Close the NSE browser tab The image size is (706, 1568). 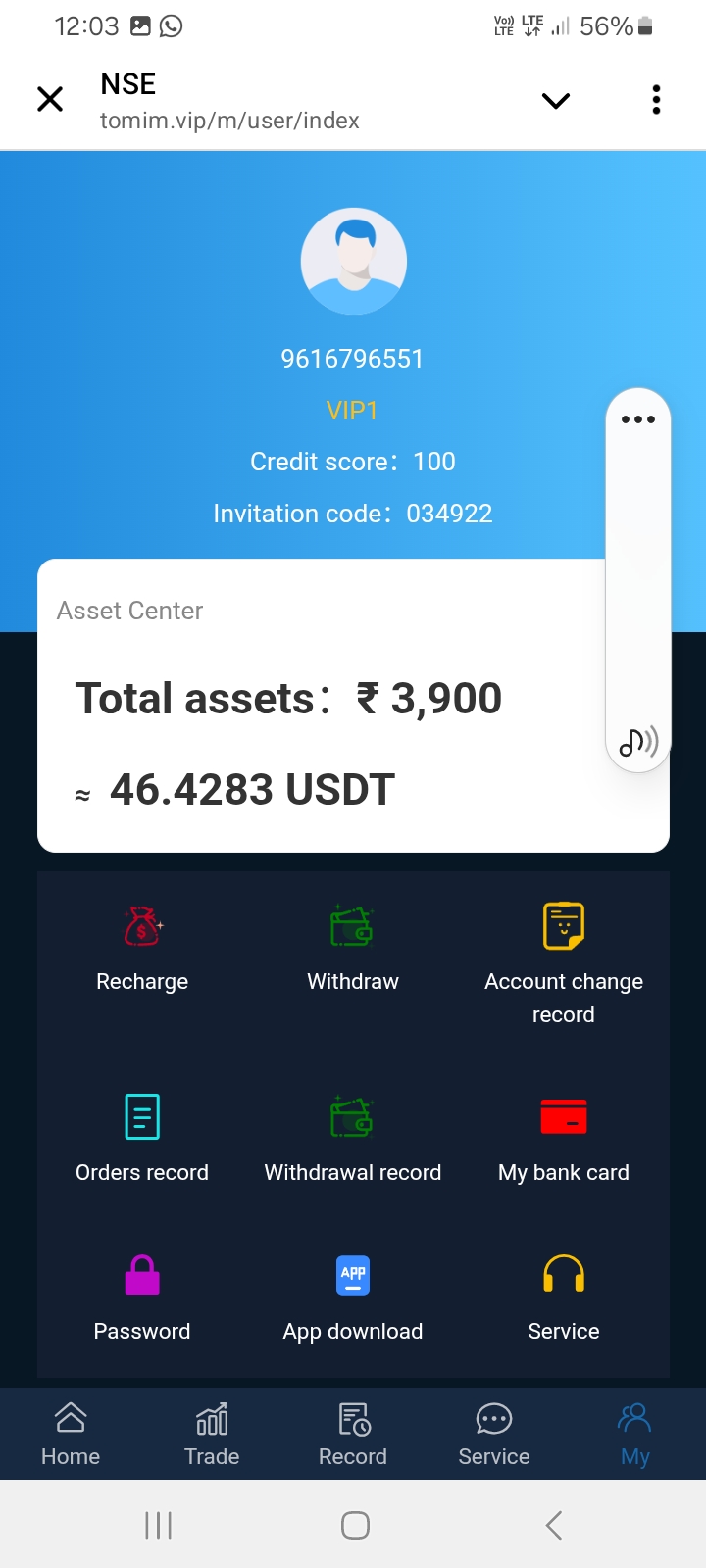point(50,99)
